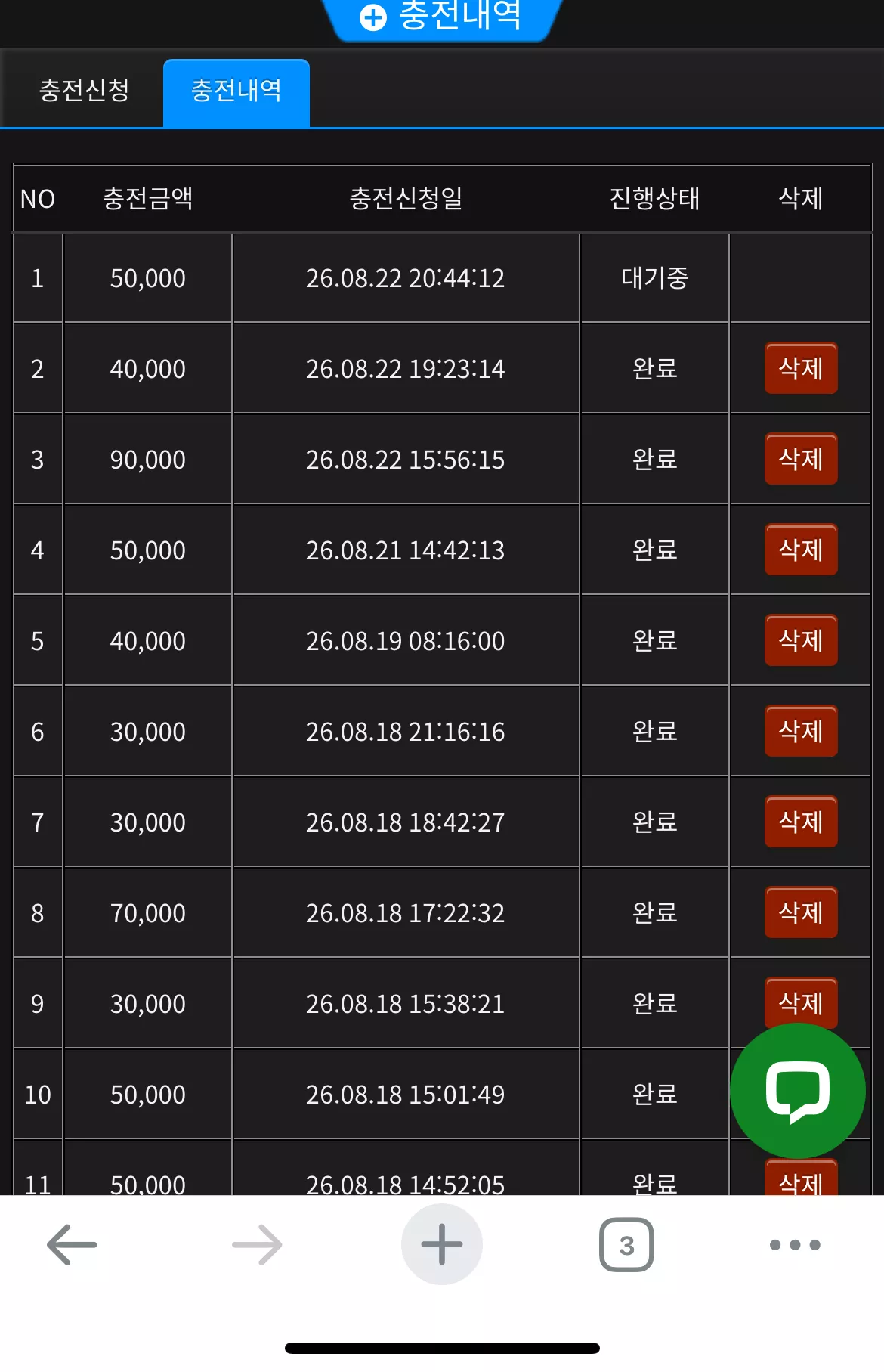
Task: Open the green live chat bubble
Action: tap(798, 1091)
